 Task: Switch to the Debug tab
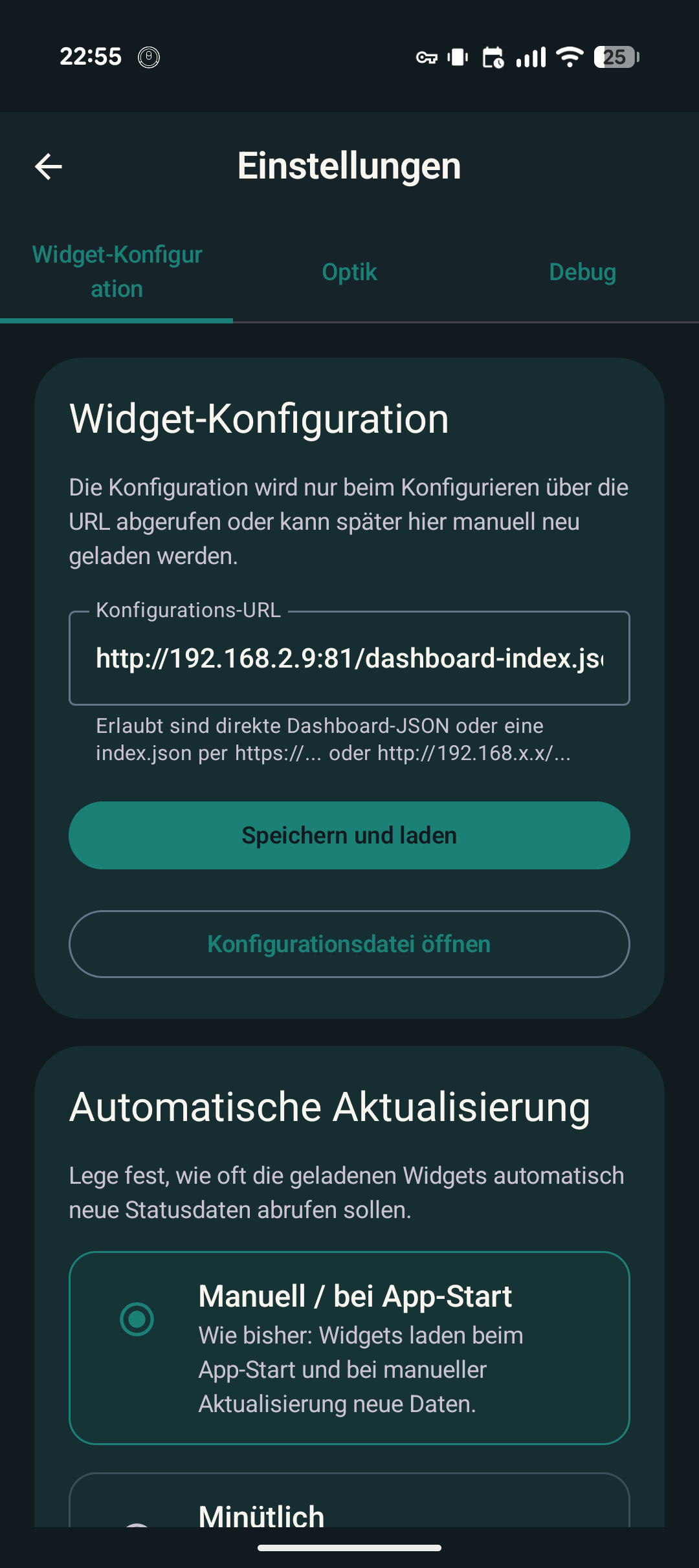click(582, 272)
